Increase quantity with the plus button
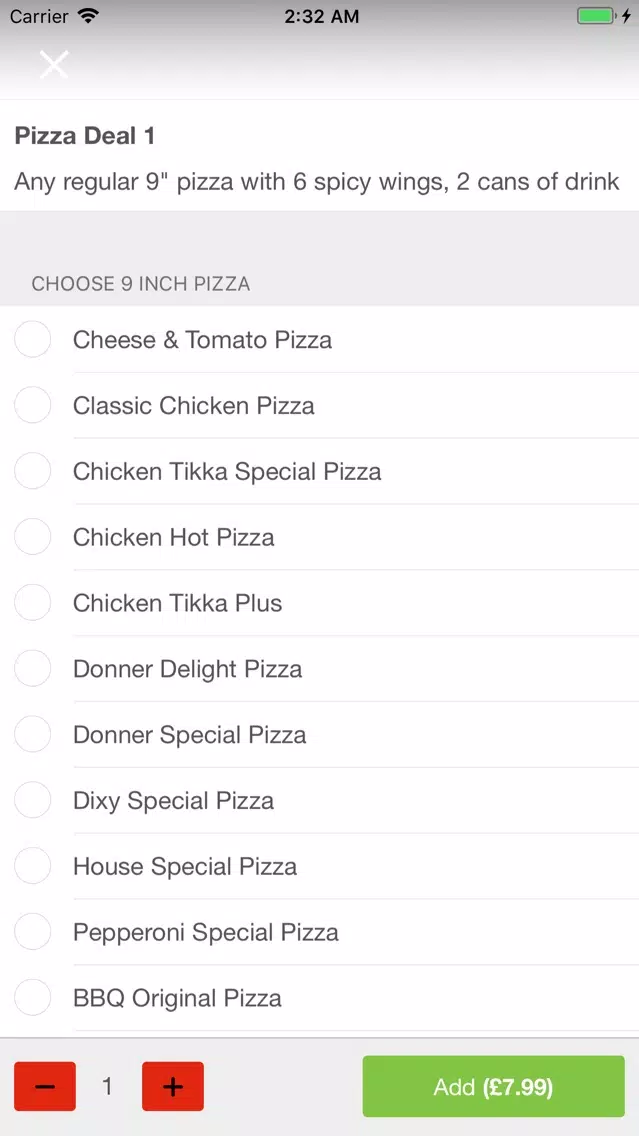This screenshot has width=639, height=1136. pyautogui.click(x=172, y=1086)
